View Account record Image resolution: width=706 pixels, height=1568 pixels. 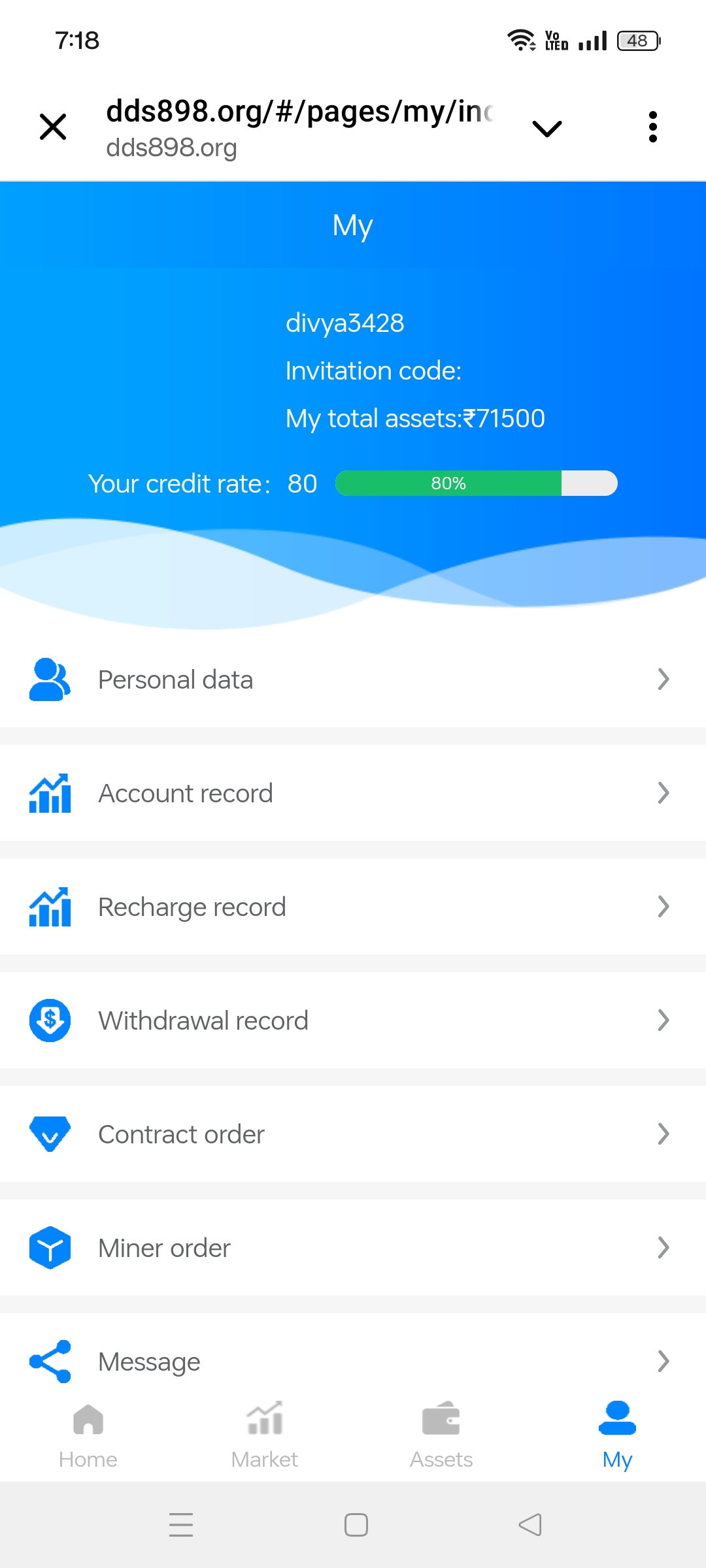353,793
